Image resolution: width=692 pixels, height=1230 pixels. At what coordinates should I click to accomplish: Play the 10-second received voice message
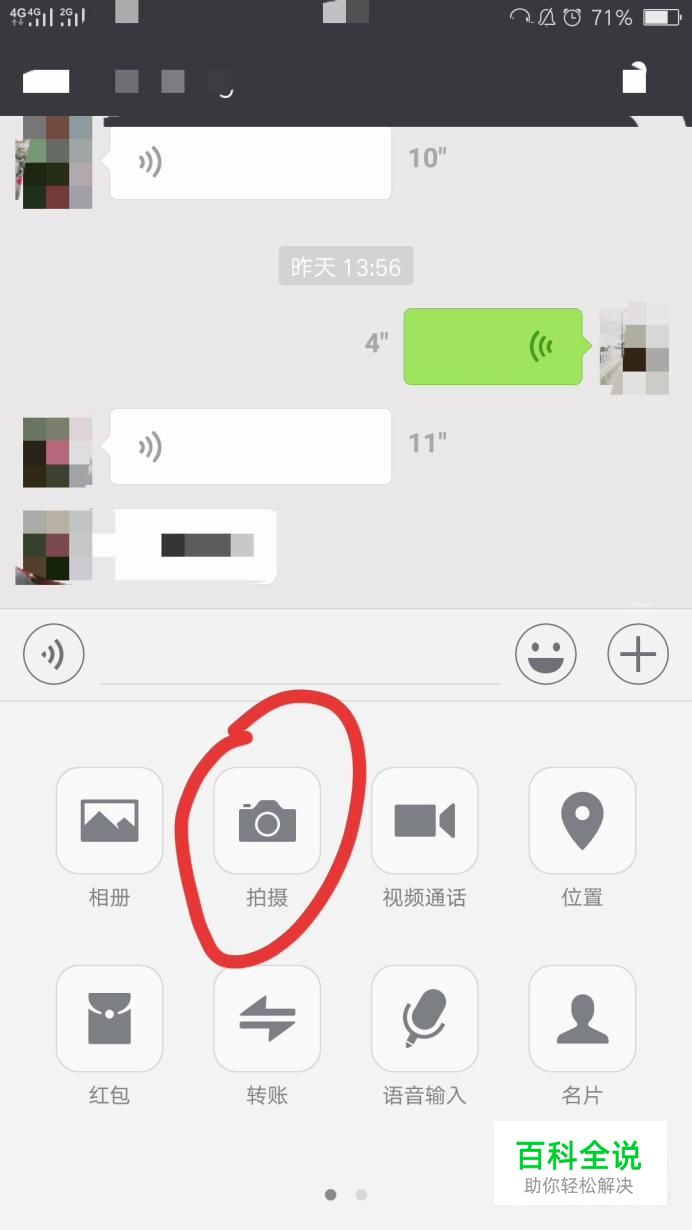250,163
